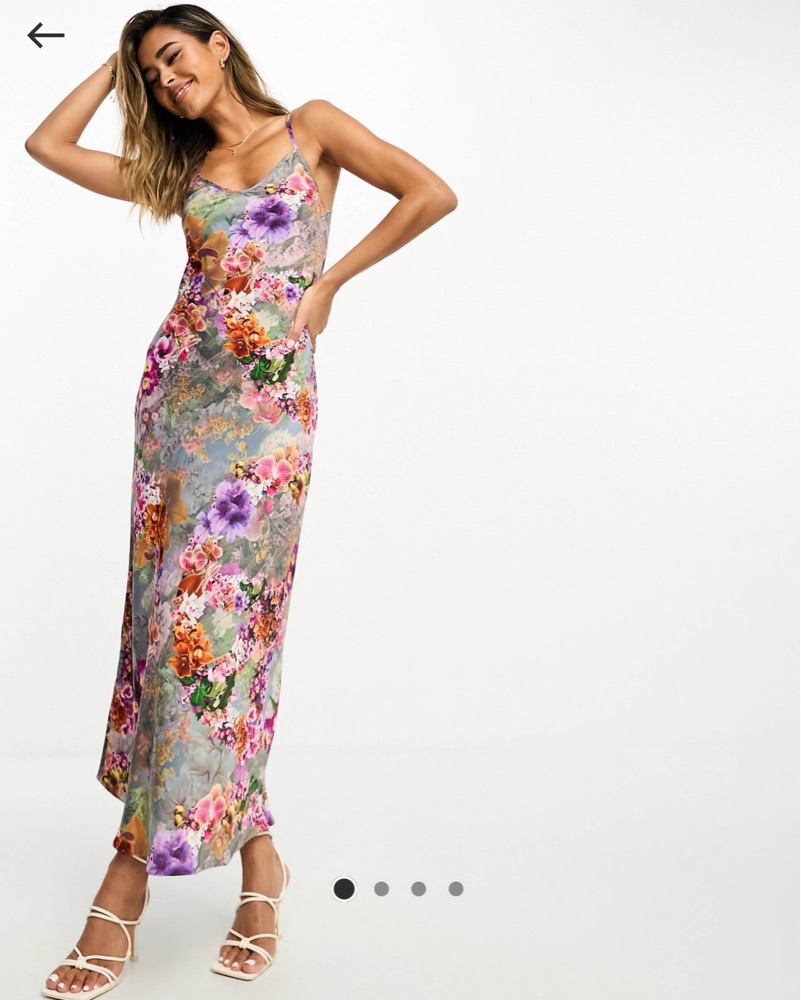
Task: Select the third page indicator dot
Action: coord(418,888)
